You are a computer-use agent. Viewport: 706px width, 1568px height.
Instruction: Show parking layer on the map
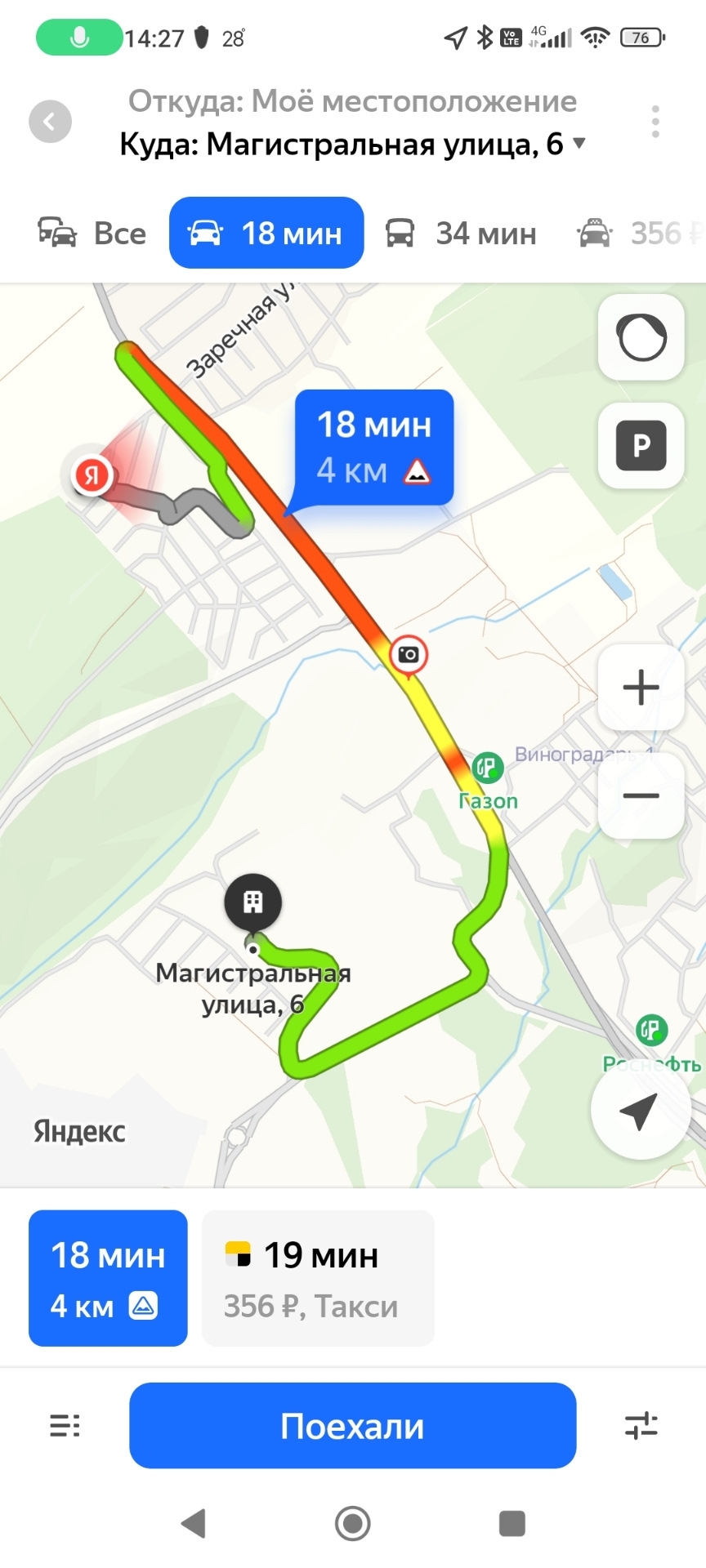[641, 446]
